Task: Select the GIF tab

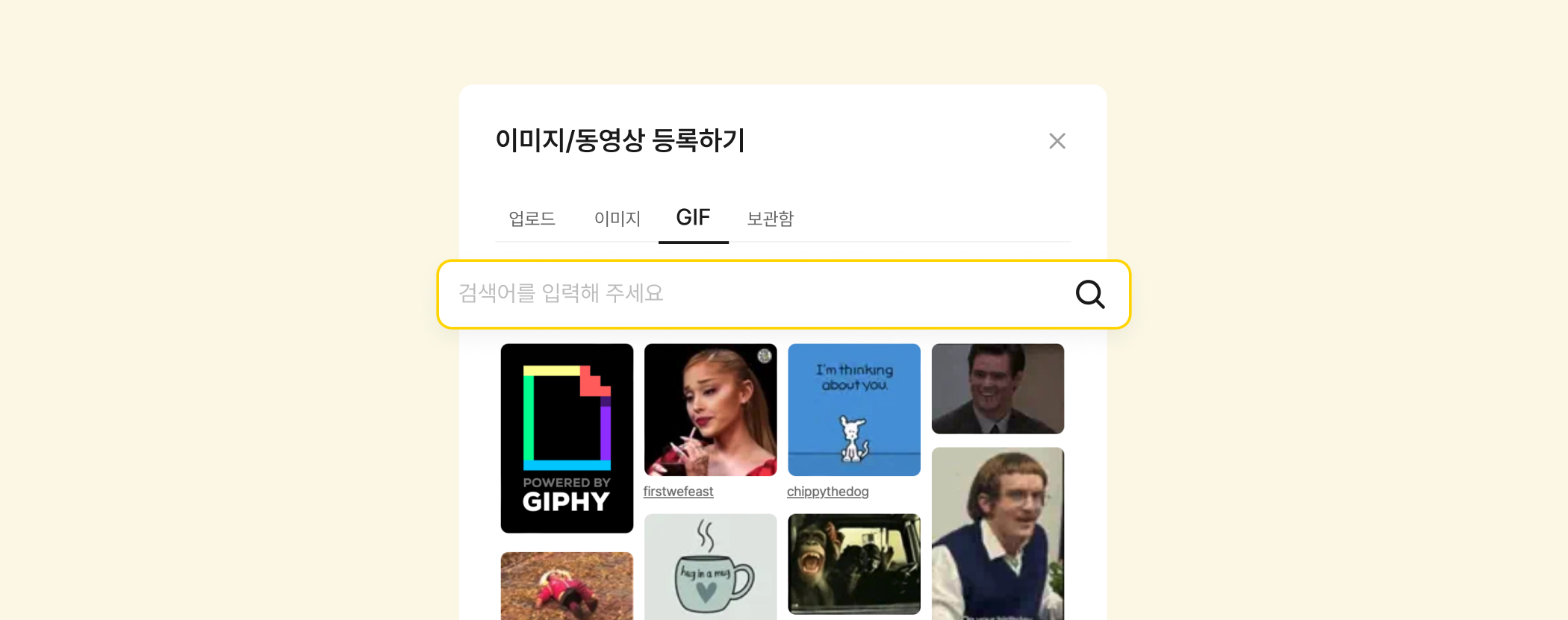Action: 693,218
